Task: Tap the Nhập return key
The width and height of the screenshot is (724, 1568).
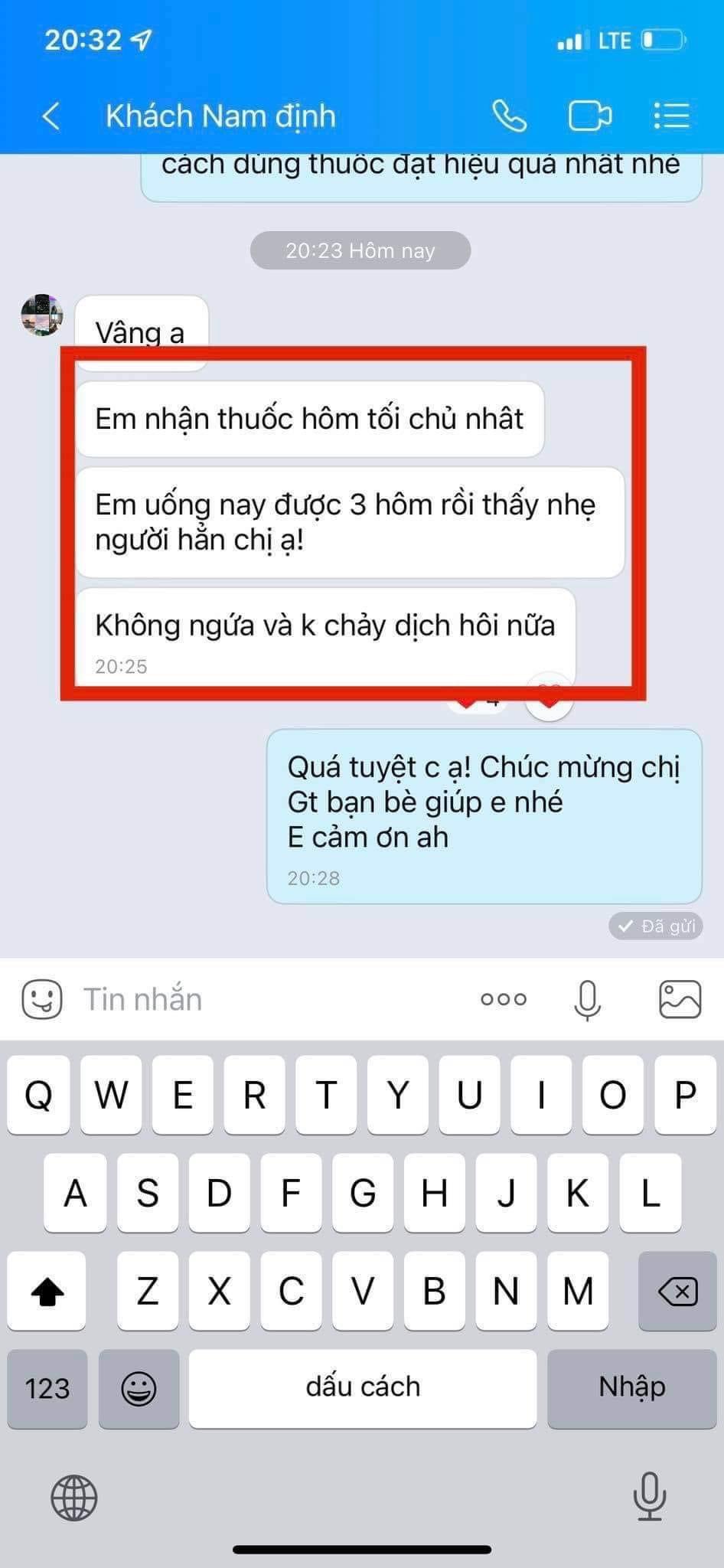Action: (x=631, y=1388)
